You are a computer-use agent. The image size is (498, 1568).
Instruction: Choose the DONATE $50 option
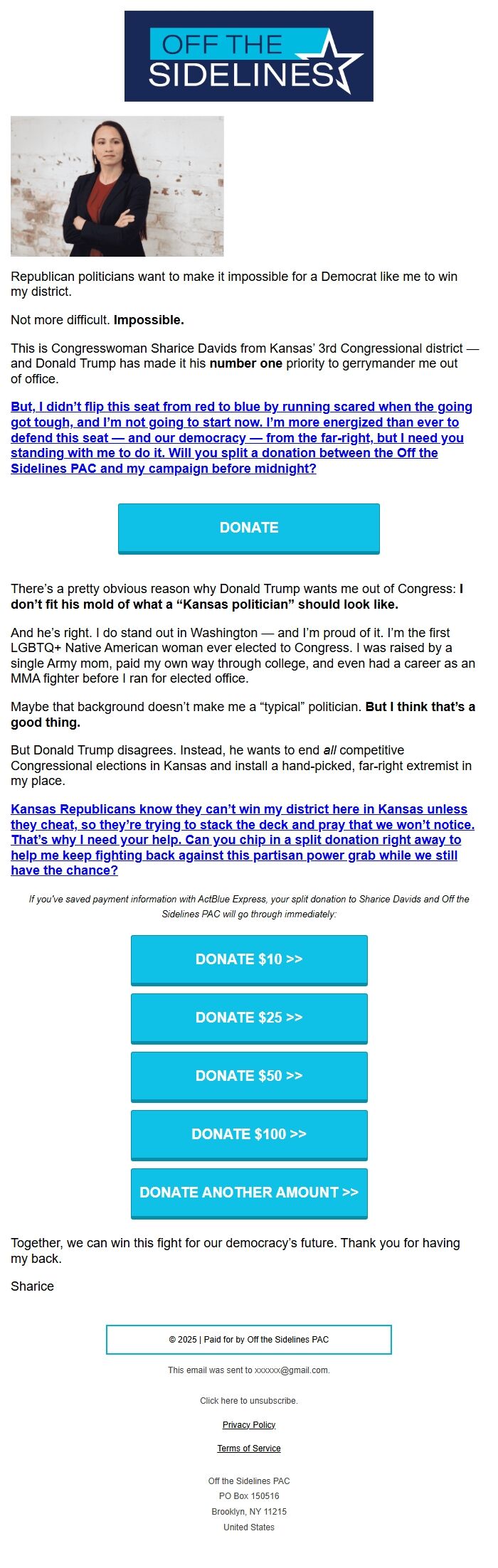(x=248, y=1076)
